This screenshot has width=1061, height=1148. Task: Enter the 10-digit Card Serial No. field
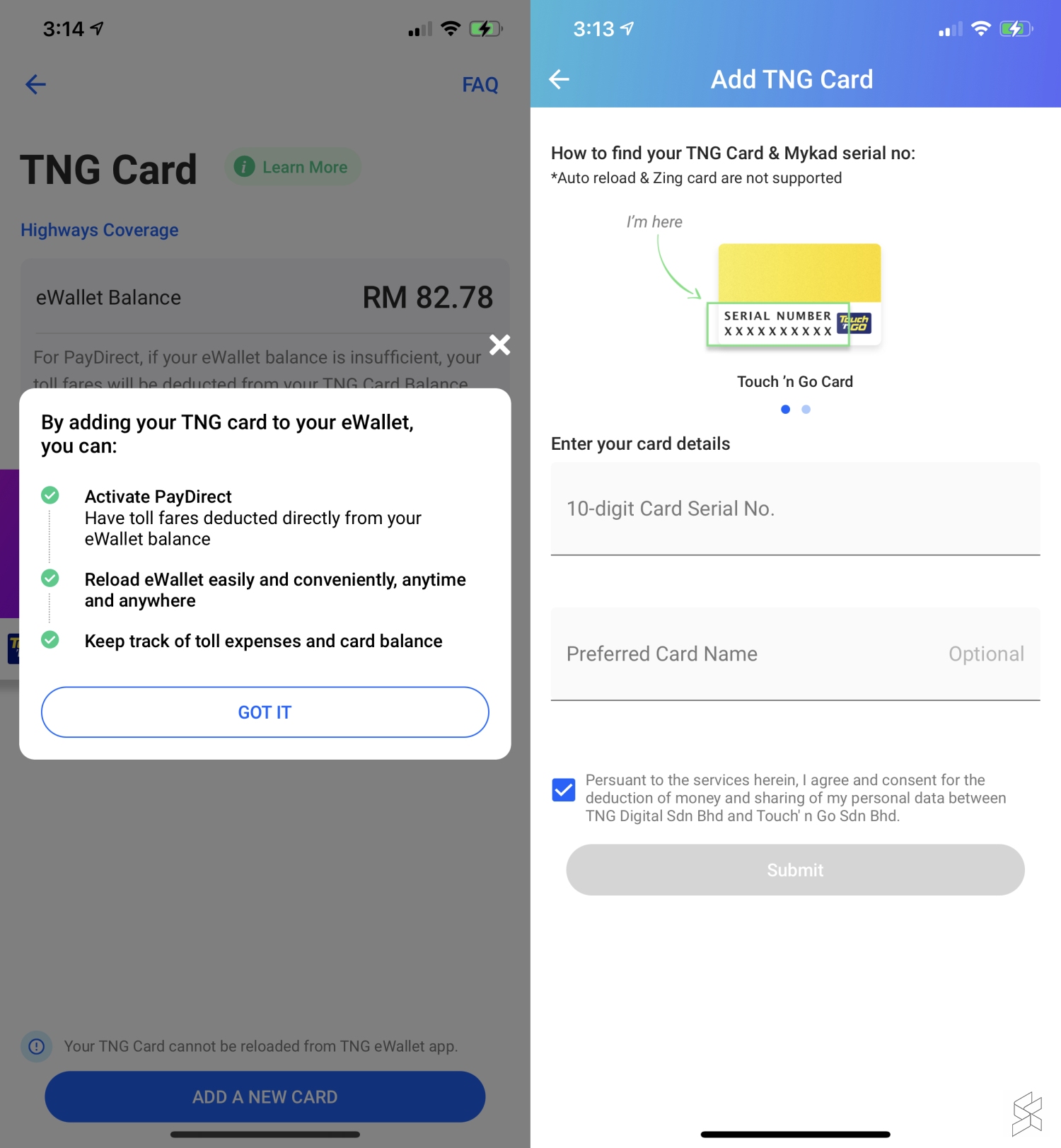[795, 509]
